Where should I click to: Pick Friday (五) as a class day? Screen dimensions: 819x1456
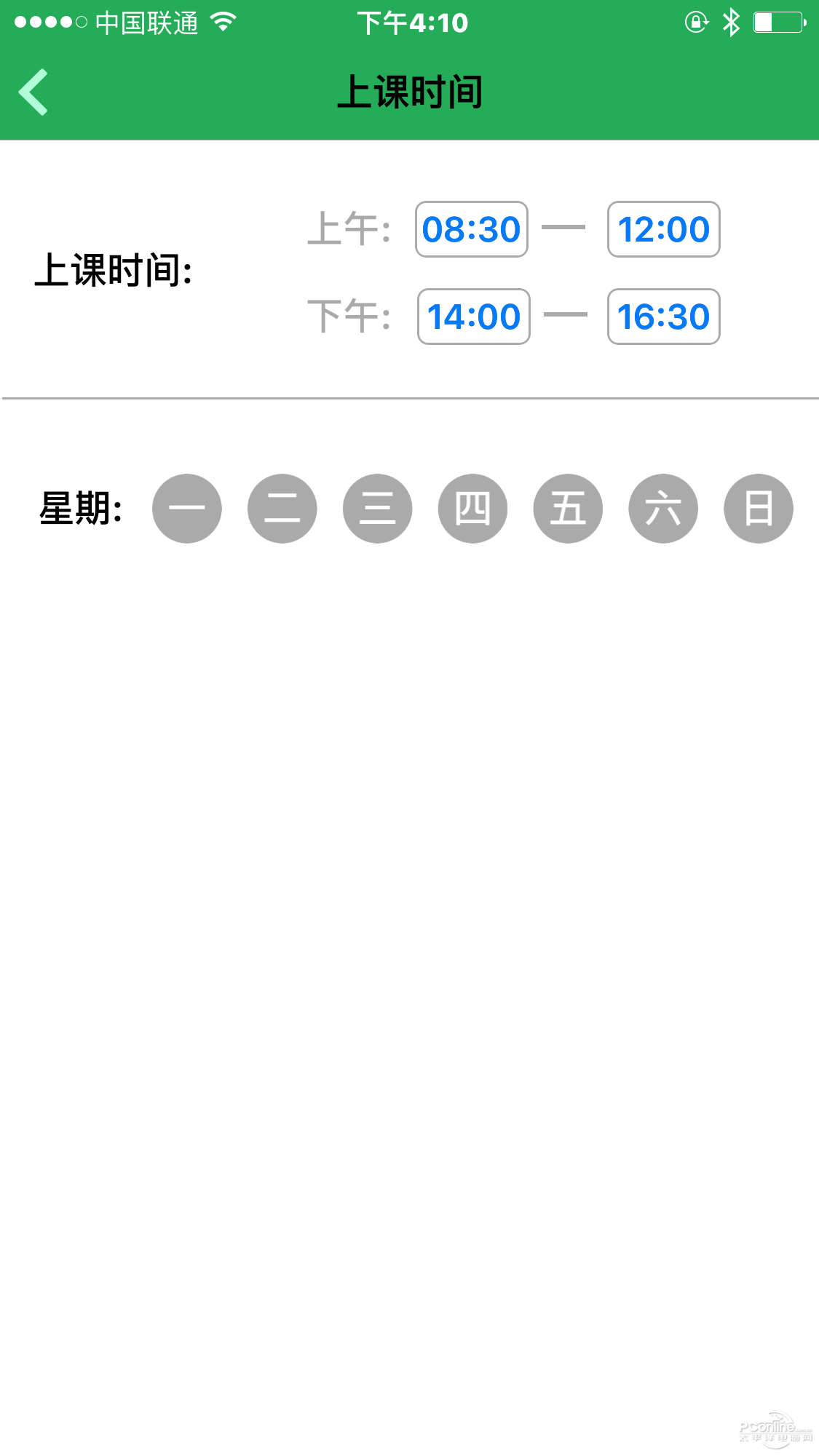point(568,509)
